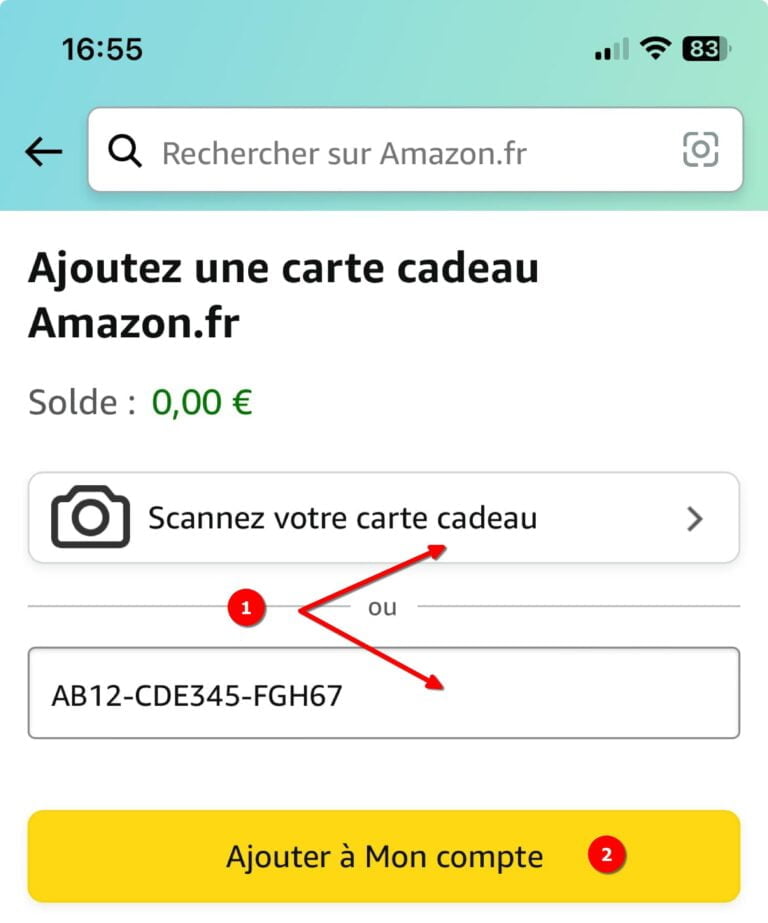Click the magnifying glass search icon
Viewport: 768px width, 923px height.
click(x=123, y=152)
